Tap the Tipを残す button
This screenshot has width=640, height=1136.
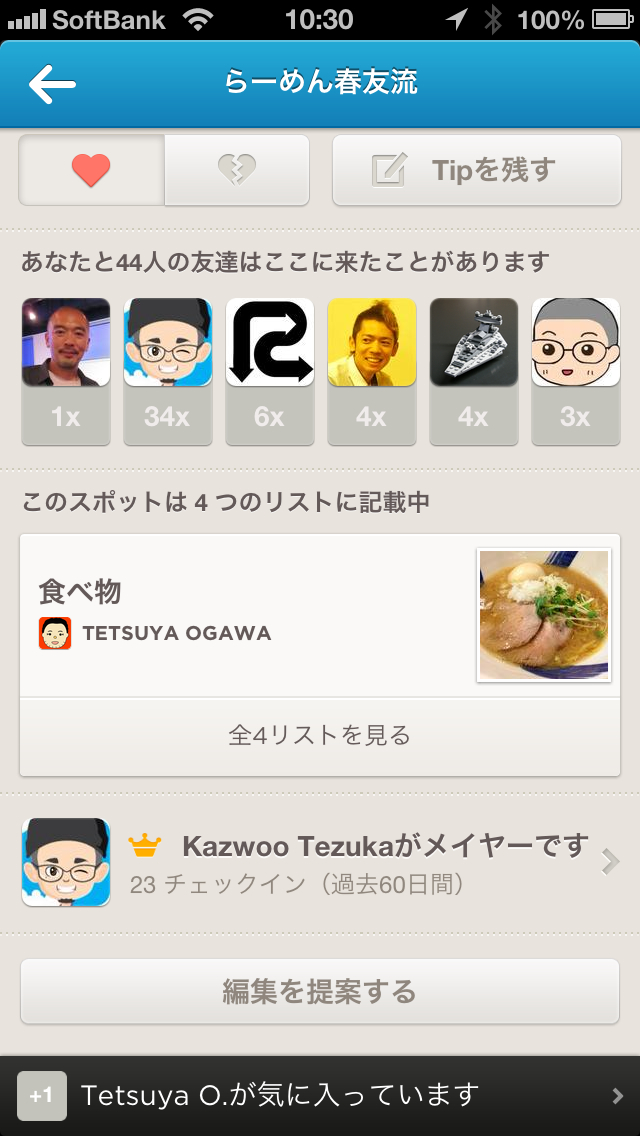tap(477, 170)
